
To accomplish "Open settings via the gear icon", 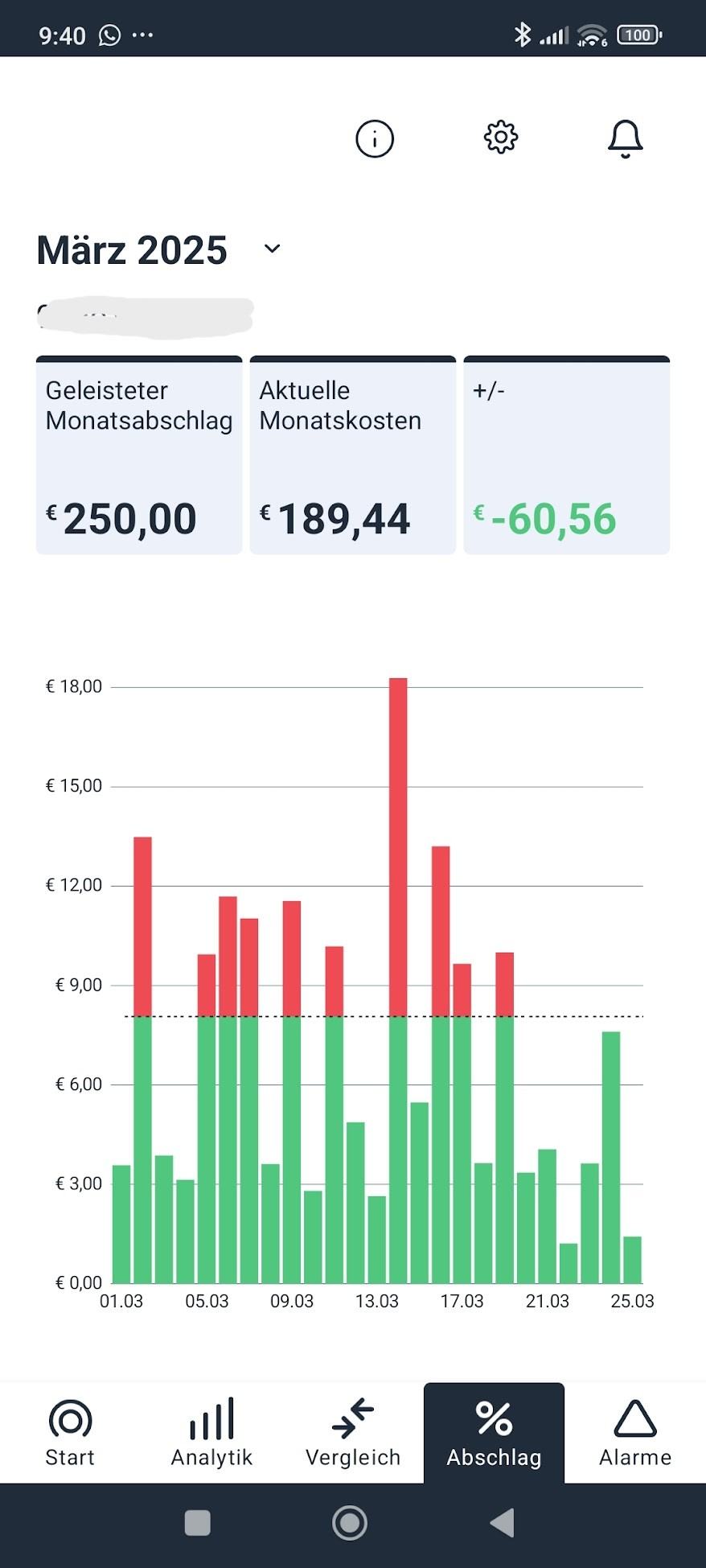I will pyautogui.click(x=500, y=138).
